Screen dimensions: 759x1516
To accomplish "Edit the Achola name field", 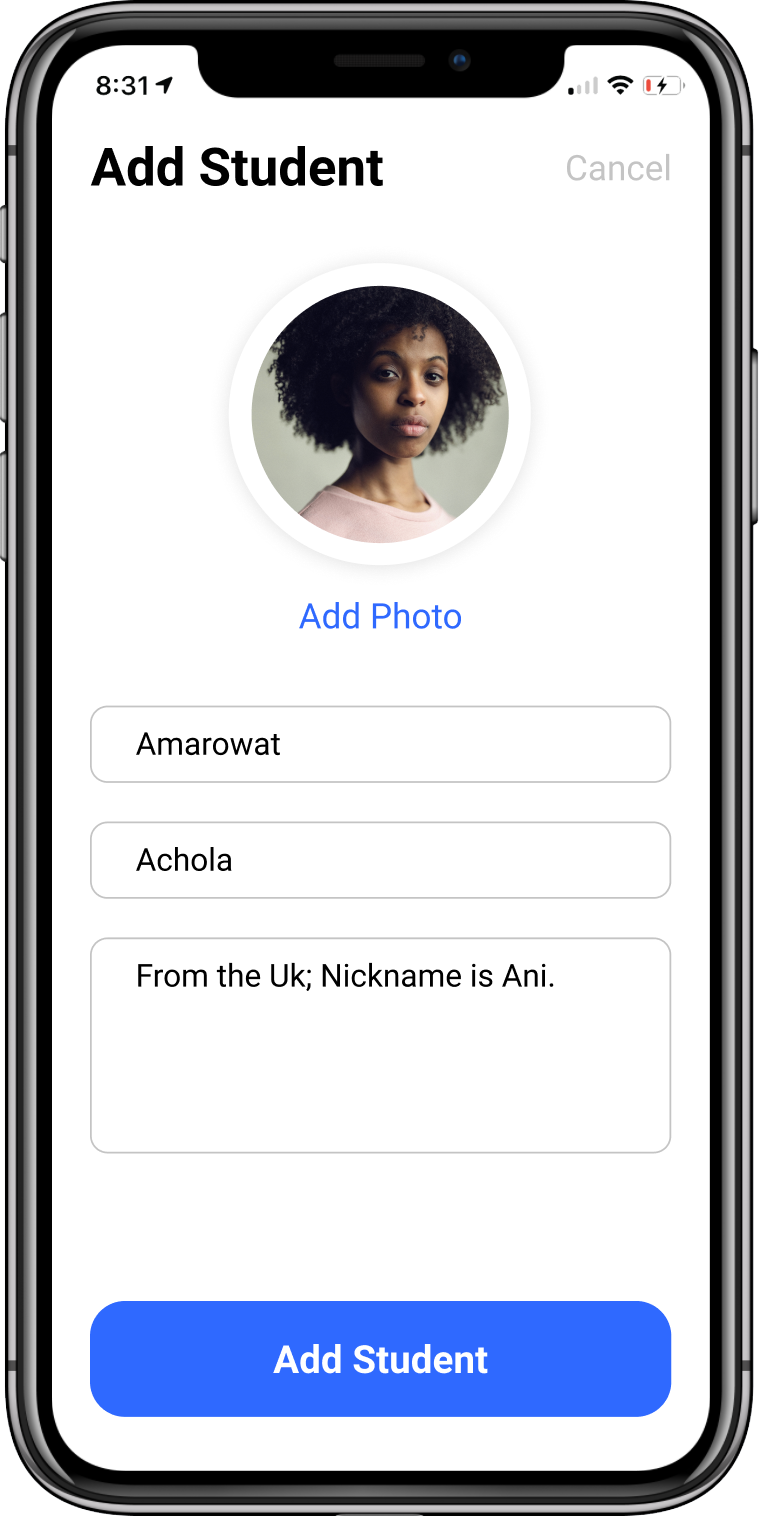I will pos(380,860).
